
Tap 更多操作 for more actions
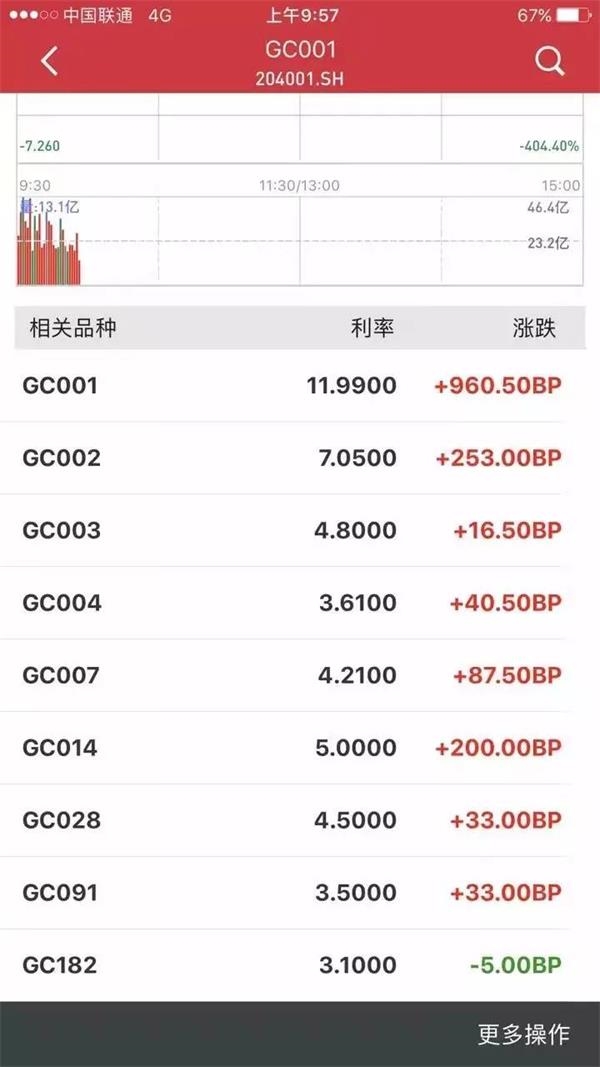click(x=523, y=1034)
